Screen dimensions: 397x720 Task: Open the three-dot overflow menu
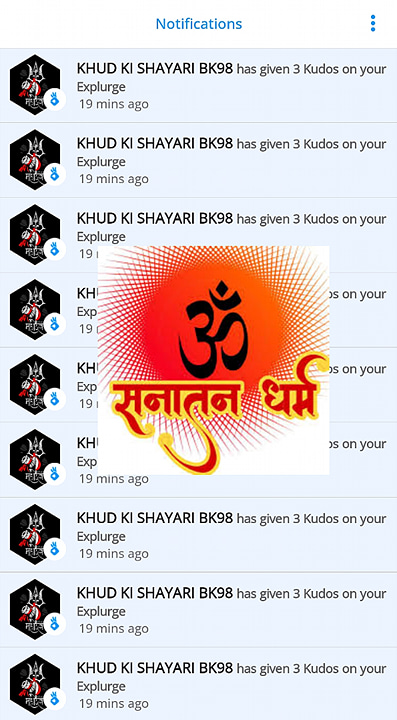(x=373, y=23)
